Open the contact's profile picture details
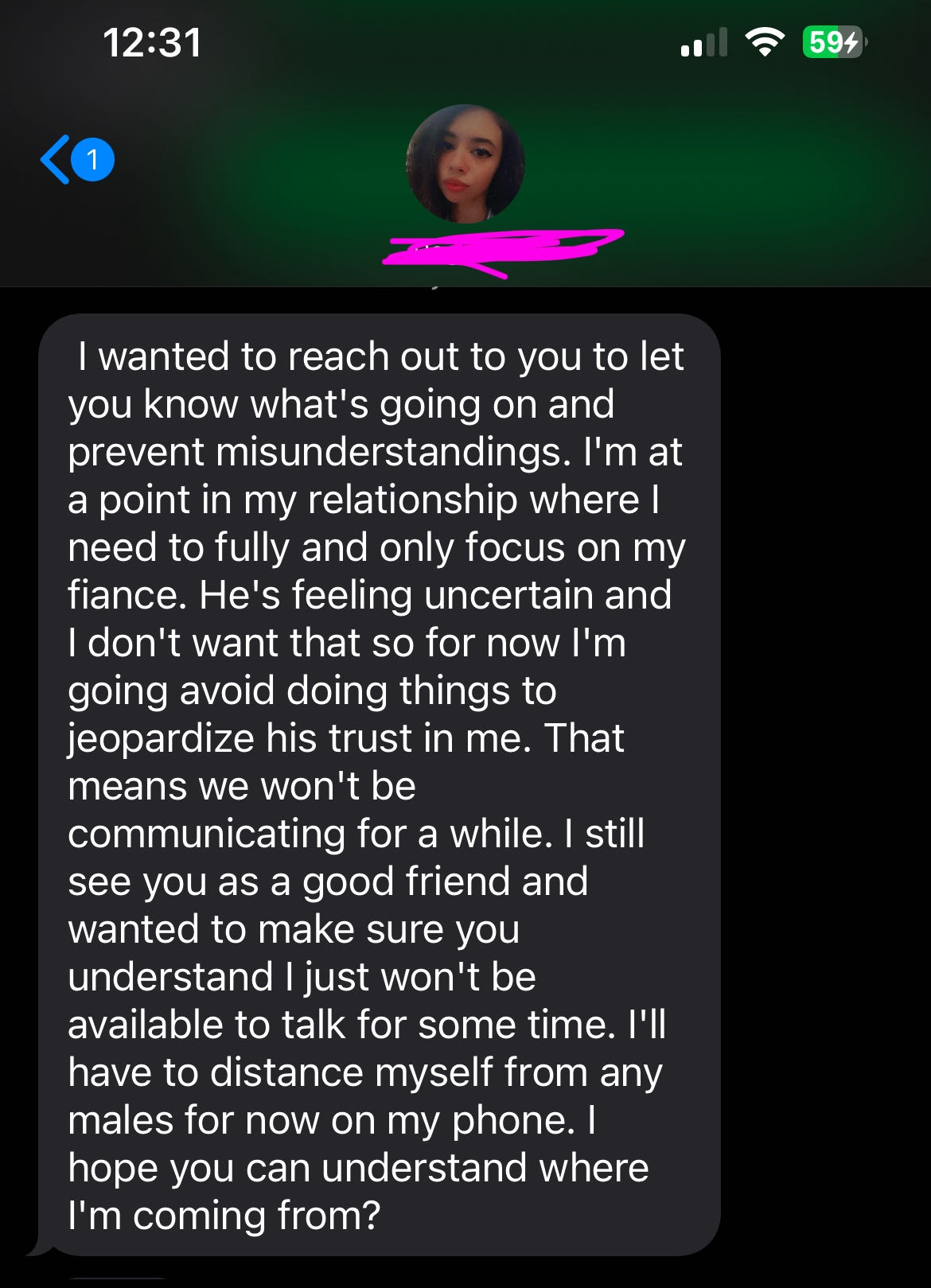This screenshot has height=1288, width=931. pyautogui.click(x=465, y=164)
